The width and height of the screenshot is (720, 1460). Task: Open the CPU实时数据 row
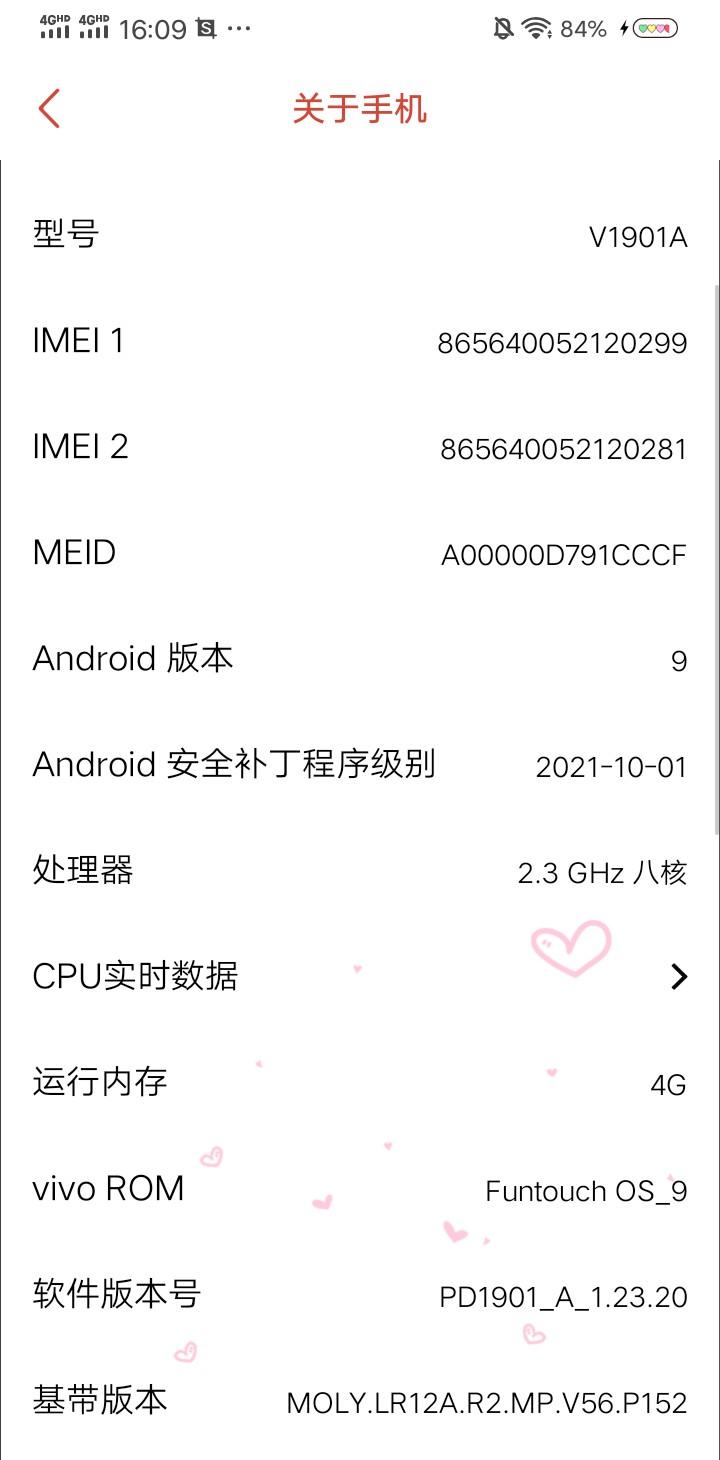[360, 976]
